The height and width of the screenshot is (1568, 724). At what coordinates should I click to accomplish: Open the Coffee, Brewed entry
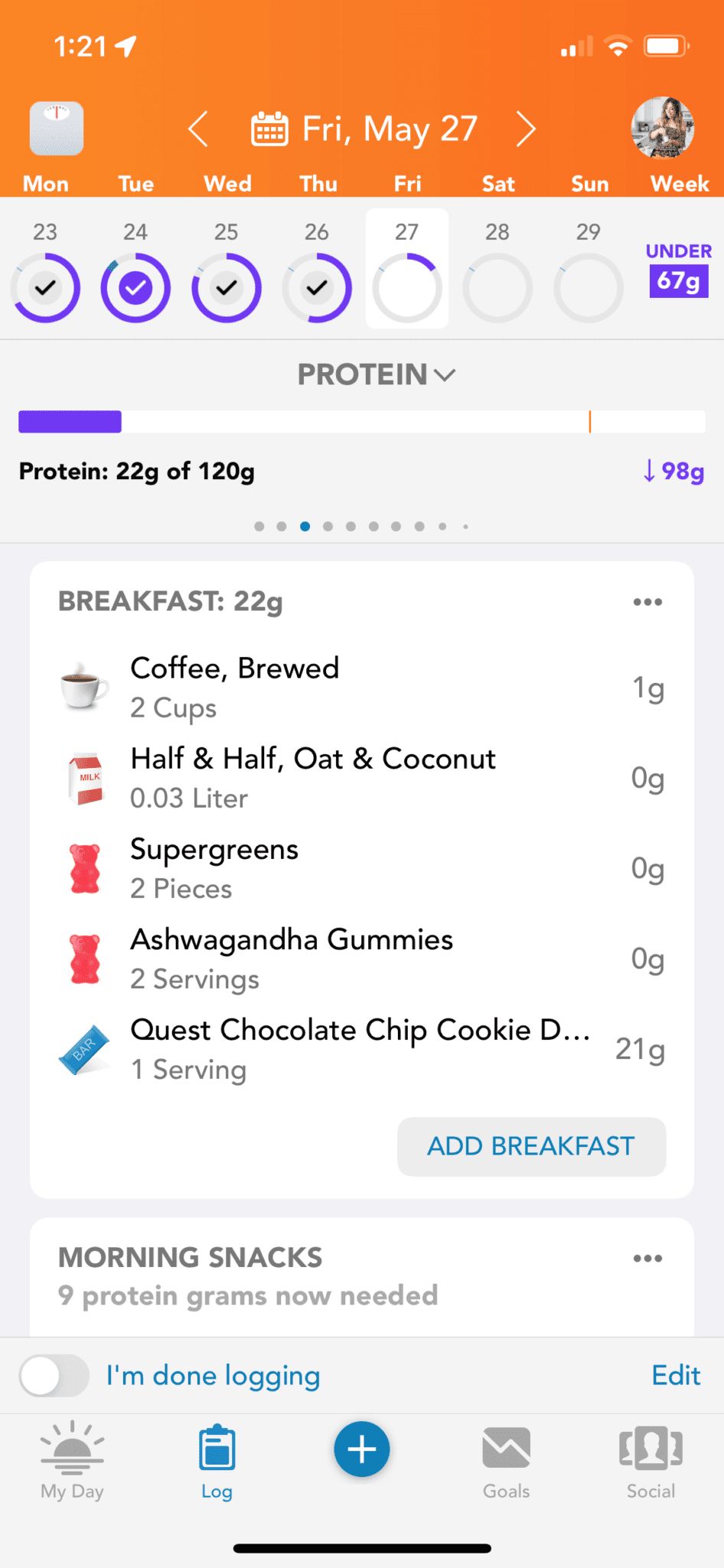coord(362,688)
